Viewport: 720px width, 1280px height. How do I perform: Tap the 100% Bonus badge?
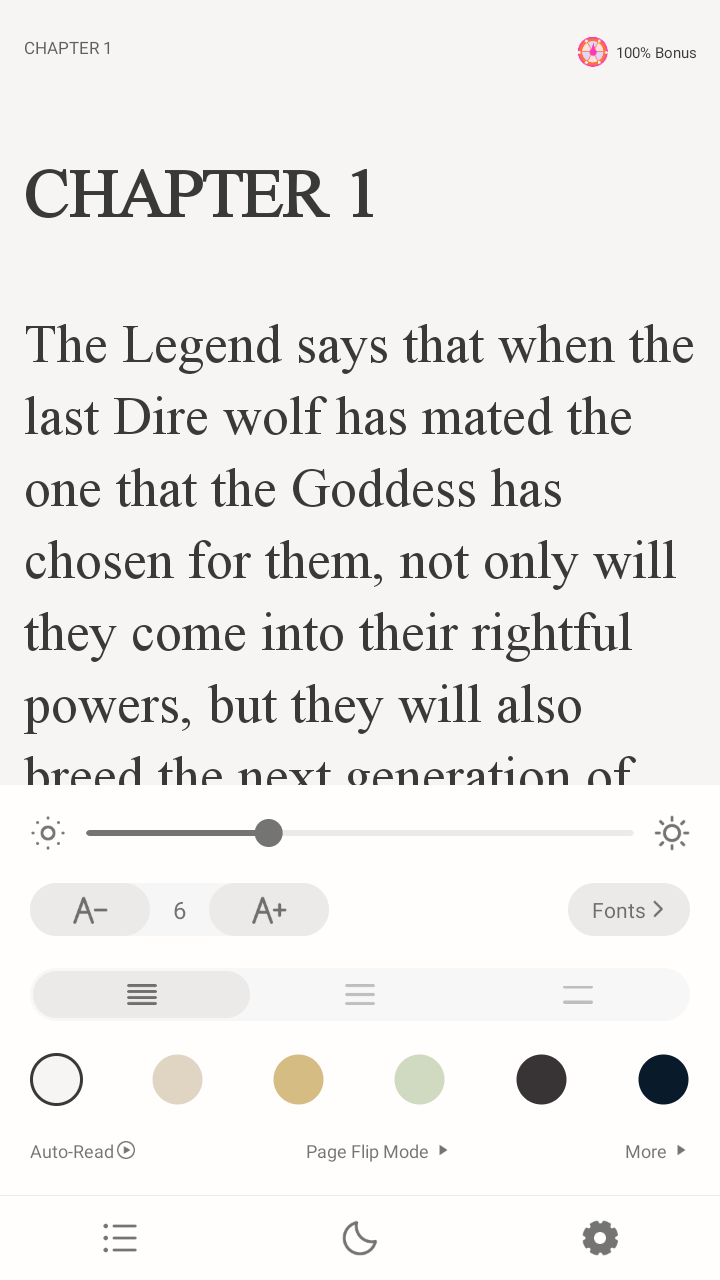(637, 52)
